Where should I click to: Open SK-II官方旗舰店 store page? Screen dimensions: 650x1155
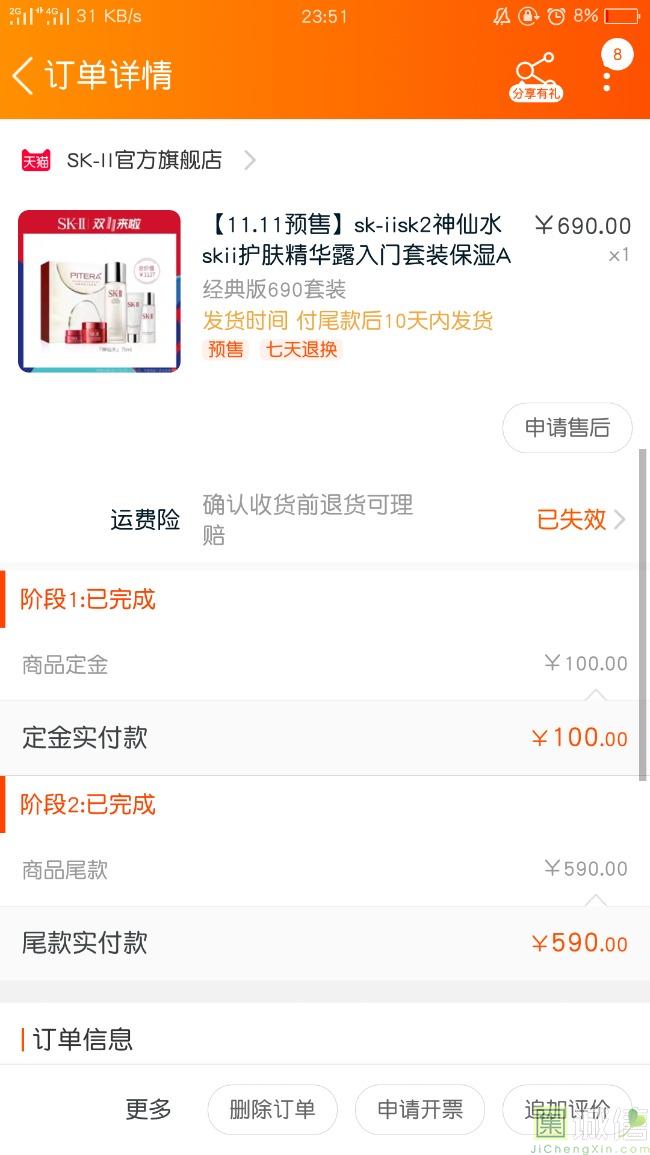140,160
